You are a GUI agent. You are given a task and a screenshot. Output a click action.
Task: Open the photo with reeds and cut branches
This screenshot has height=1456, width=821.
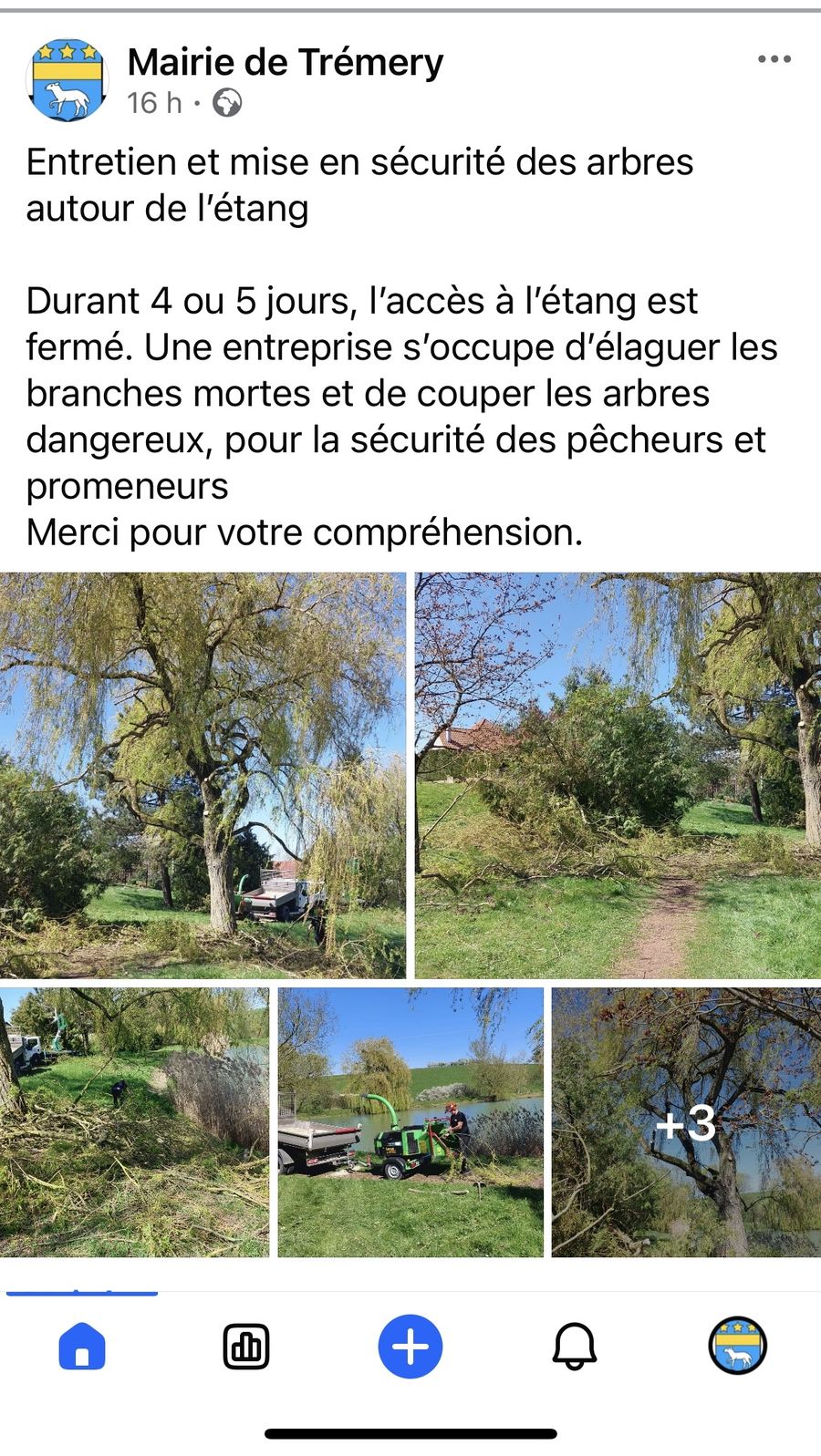(134, 1122)
